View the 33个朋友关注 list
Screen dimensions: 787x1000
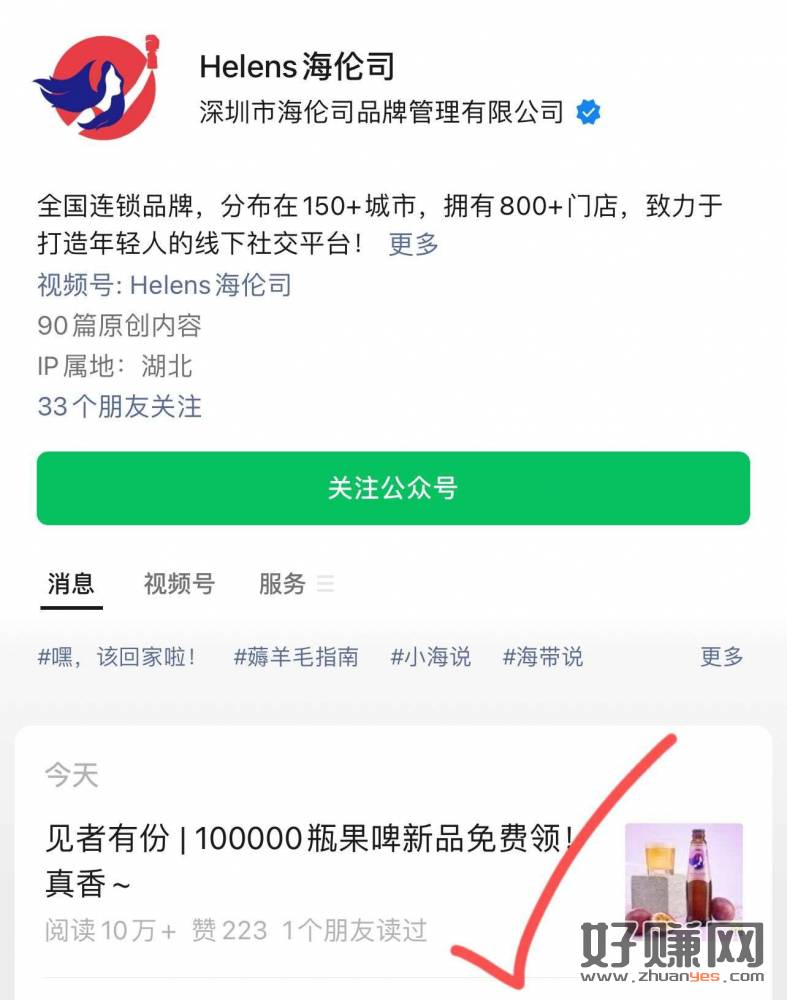pyautogui.click(x=119, y=407)
